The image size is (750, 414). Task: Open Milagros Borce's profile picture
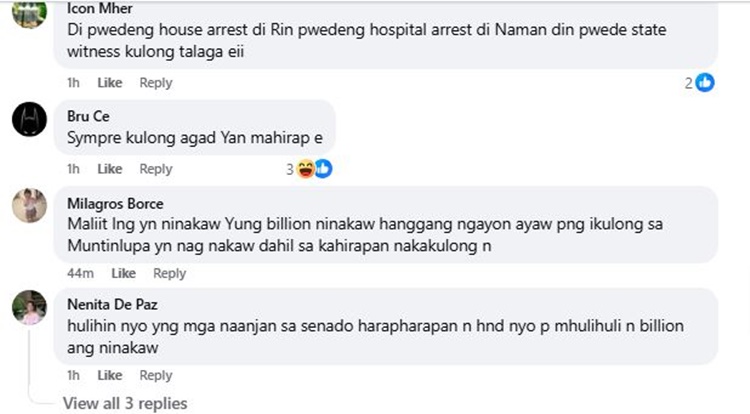coord(33,207)
